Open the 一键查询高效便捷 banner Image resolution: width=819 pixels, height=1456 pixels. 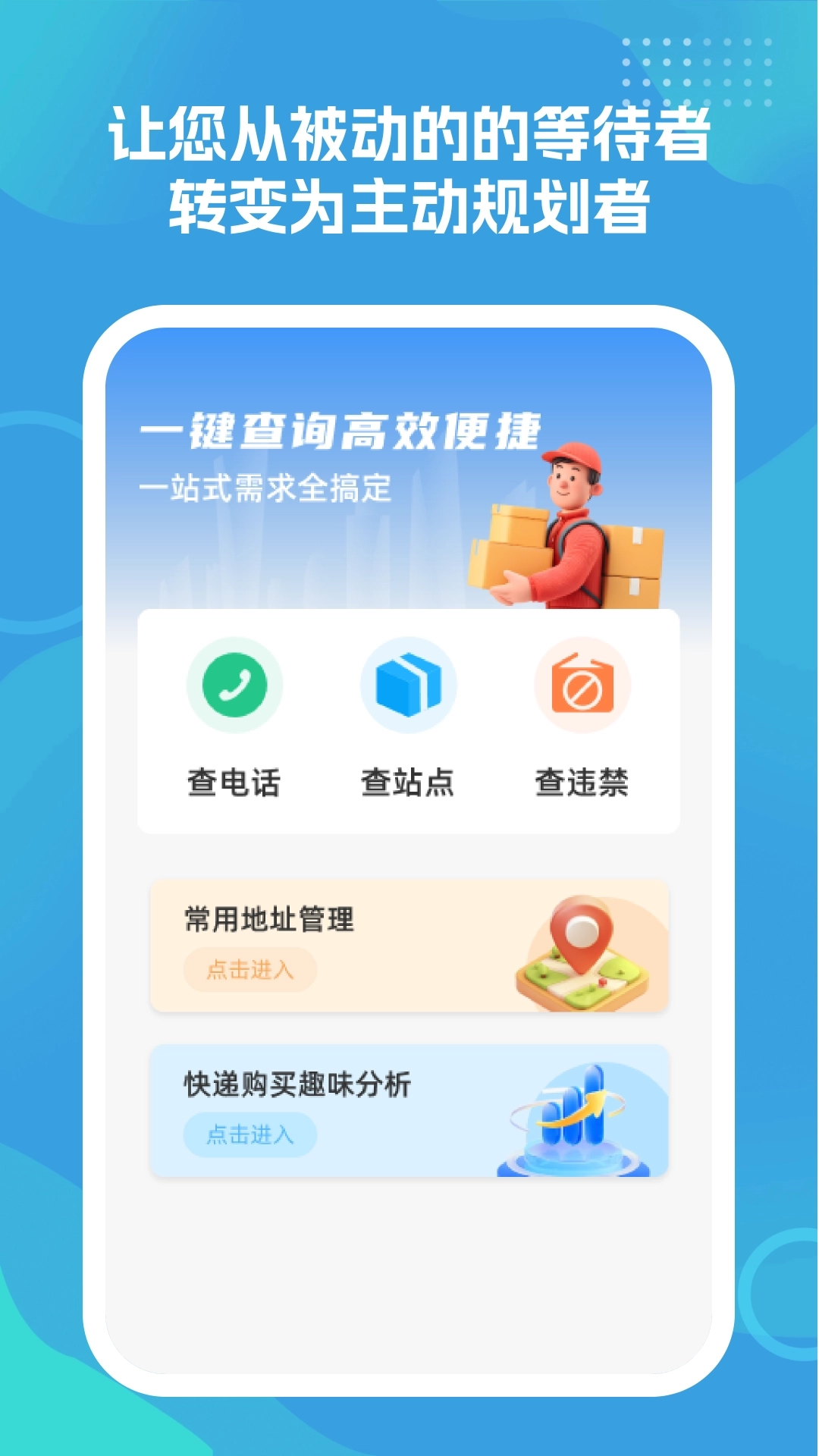(x=341, y=432)
